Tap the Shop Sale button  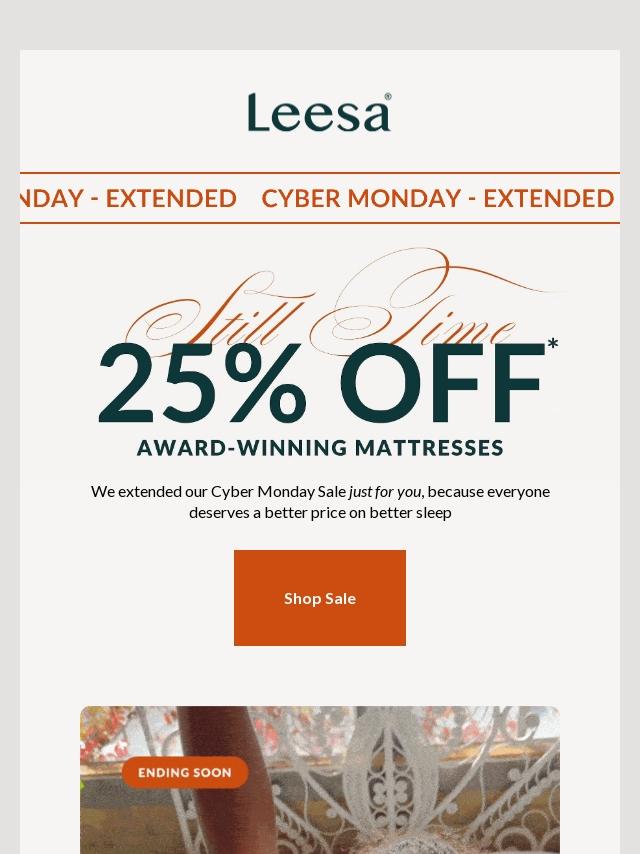[320, 598]
